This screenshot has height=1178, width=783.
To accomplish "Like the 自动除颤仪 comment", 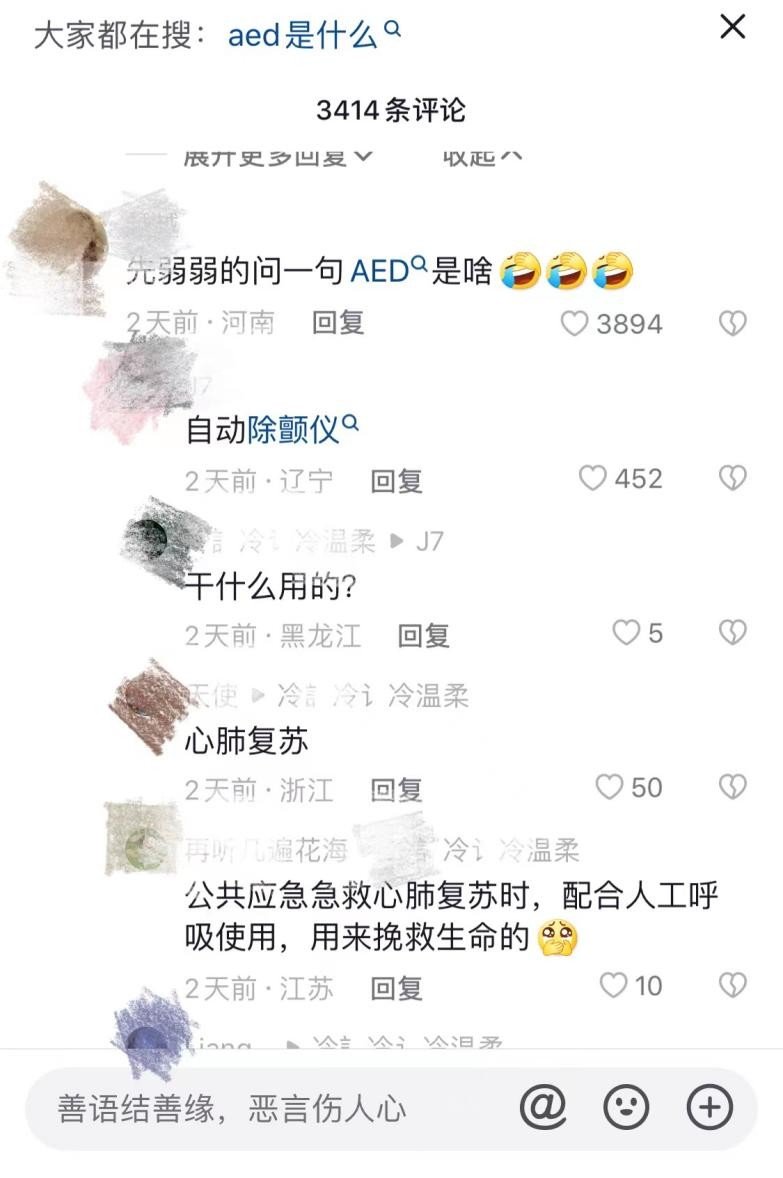I will coord(593,479).
